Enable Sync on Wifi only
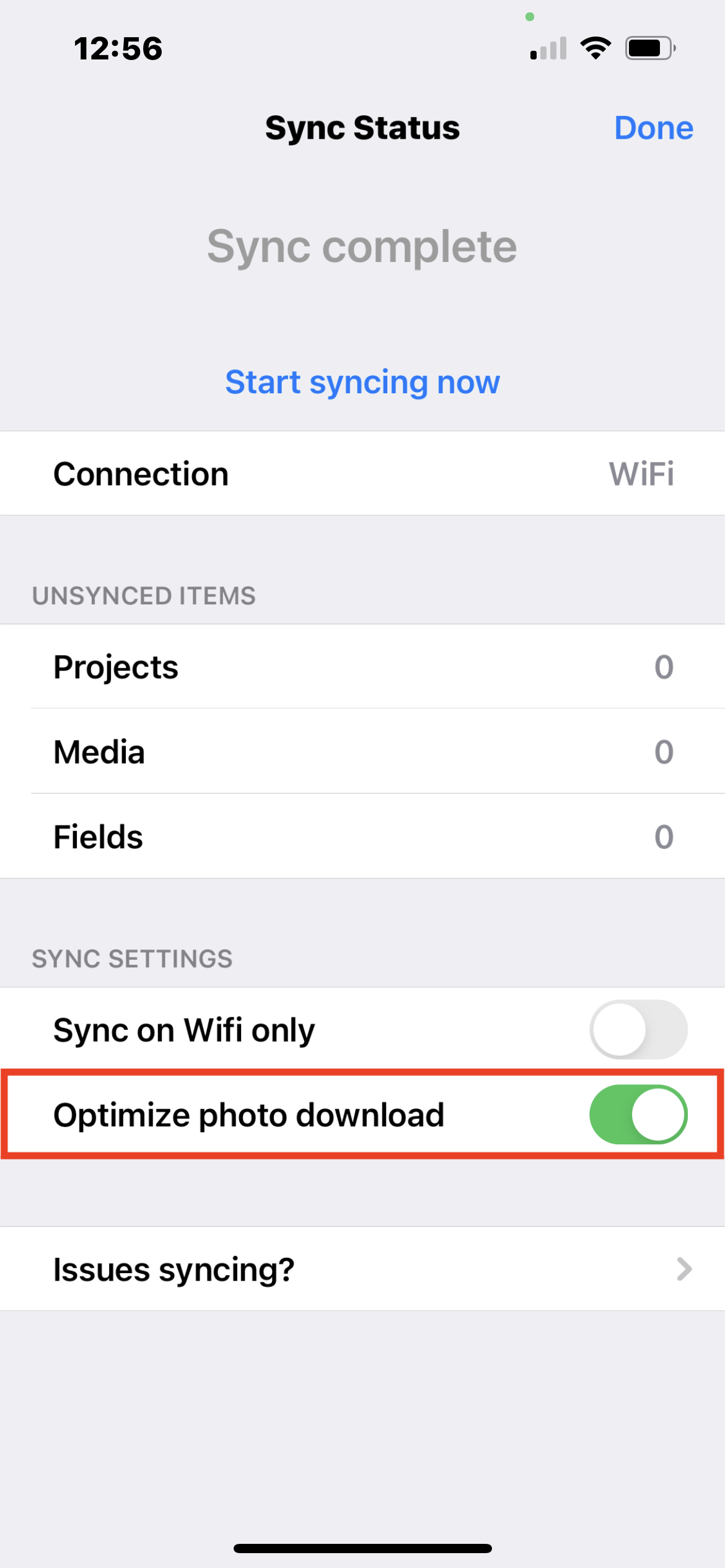Image resolution: width=725 pixels, height=1568 pixels. click(x=638, y=1029)
